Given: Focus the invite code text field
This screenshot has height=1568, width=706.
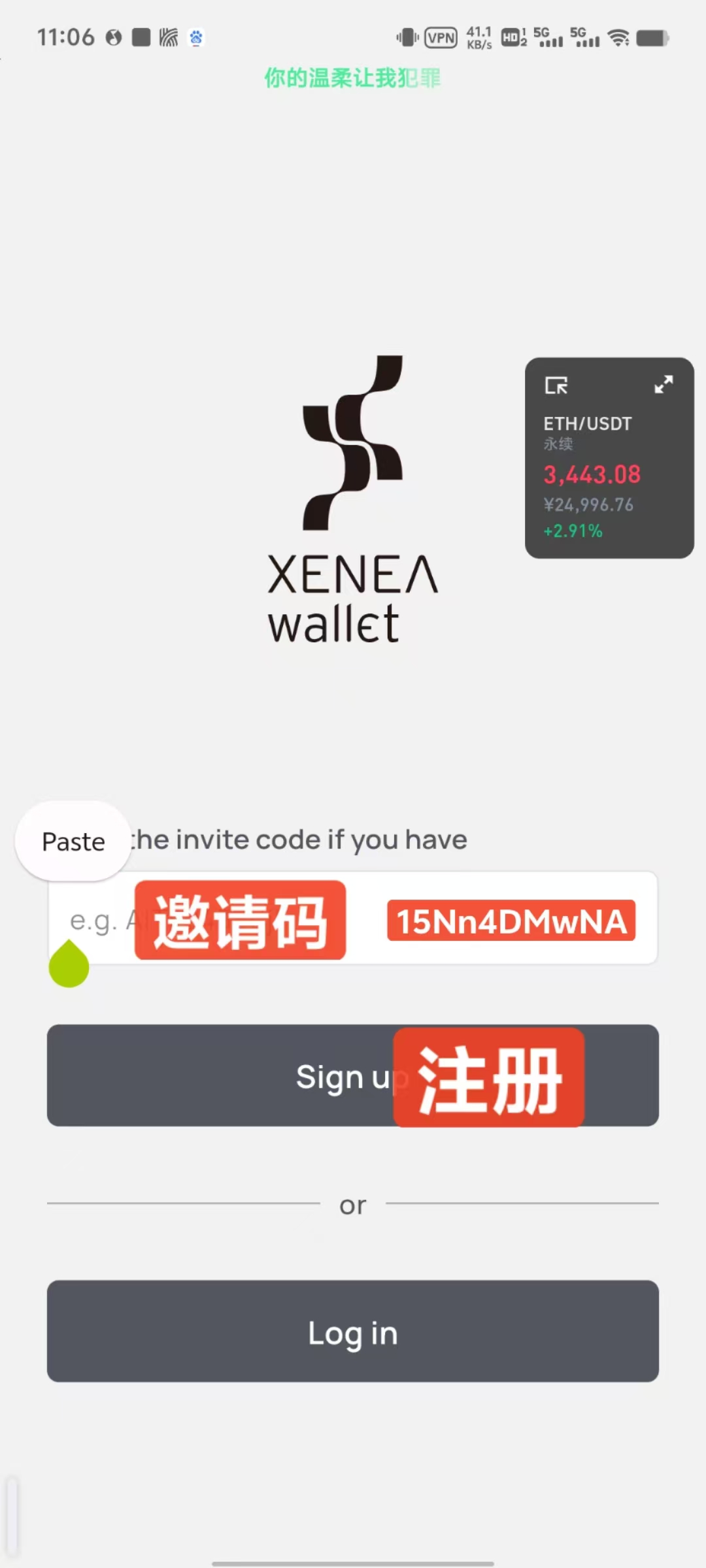Looking at the screenshot, I should 353,918.
